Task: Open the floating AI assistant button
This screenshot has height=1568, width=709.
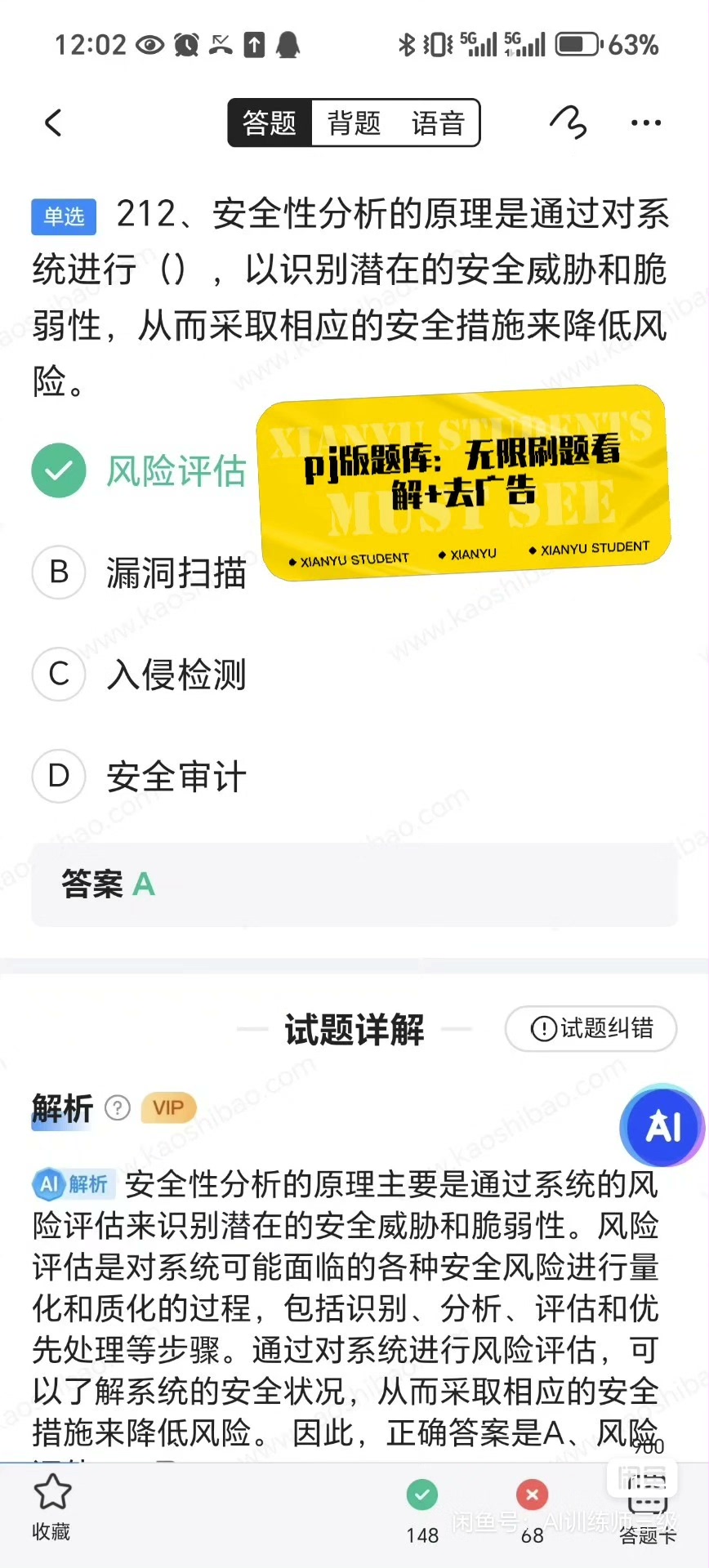Action: click(662, 1128)
